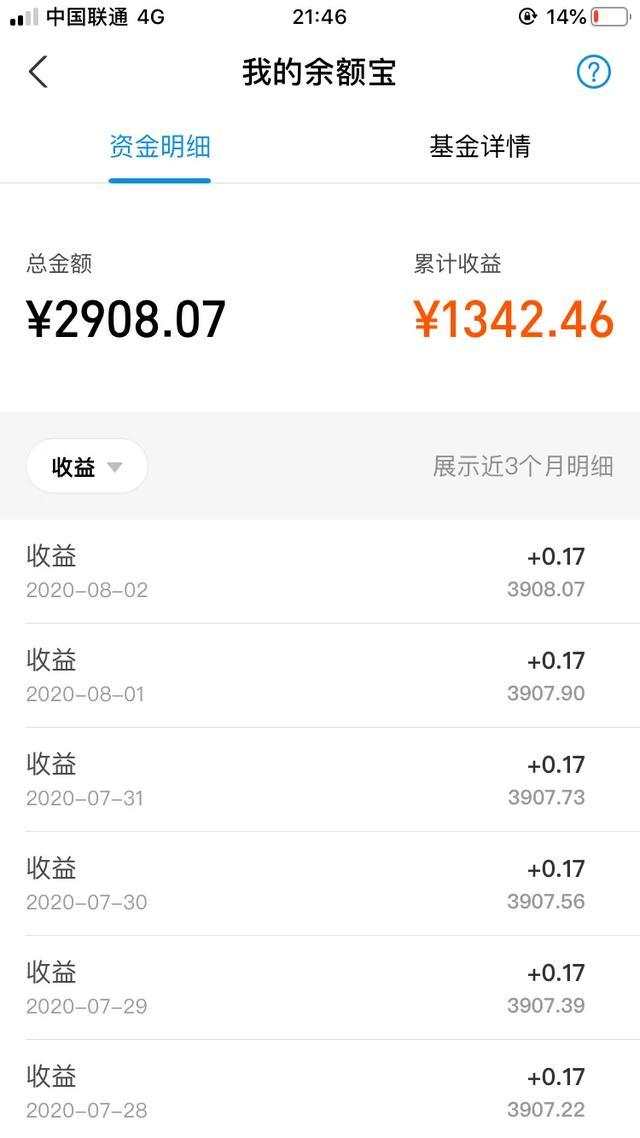
Task: Expand the 收益 filter dropdown
Action: click(x=87, y=467)
